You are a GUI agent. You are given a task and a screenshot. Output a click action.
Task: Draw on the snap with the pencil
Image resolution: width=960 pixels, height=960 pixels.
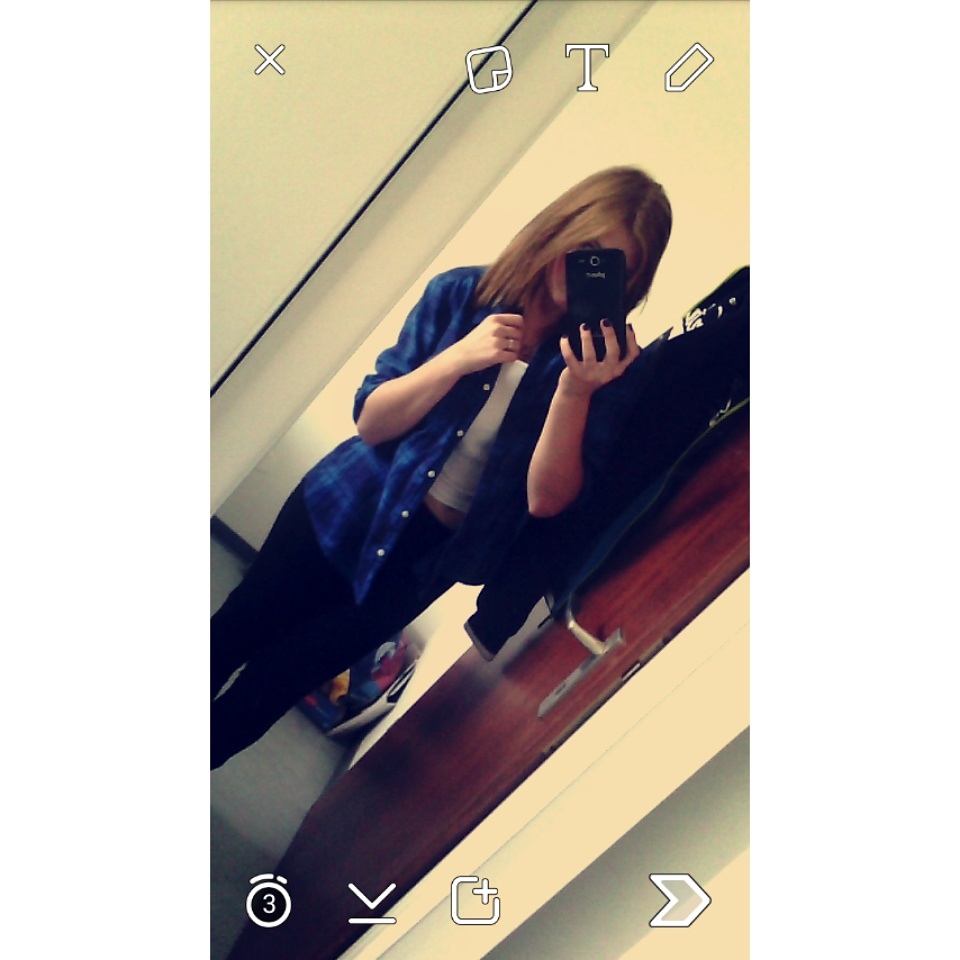tap(689, 68)
